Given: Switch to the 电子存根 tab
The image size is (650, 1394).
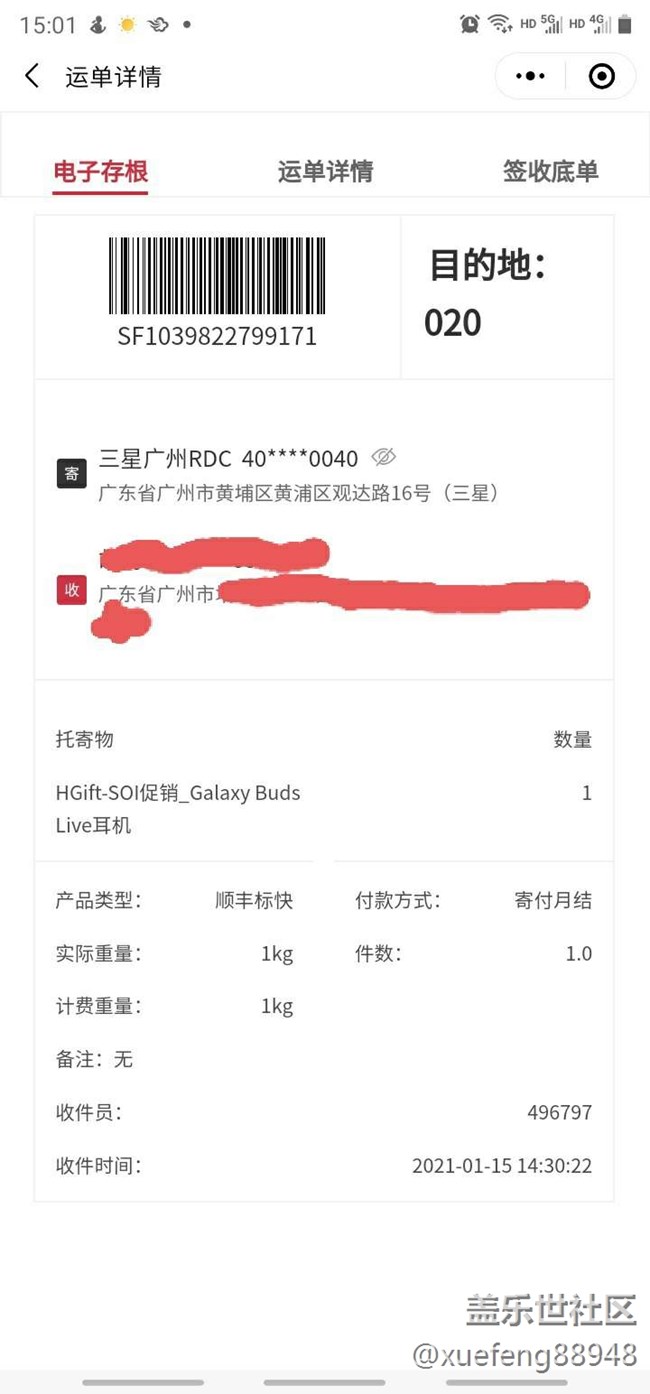Looking at the screenshot, I should click(101, 171).
